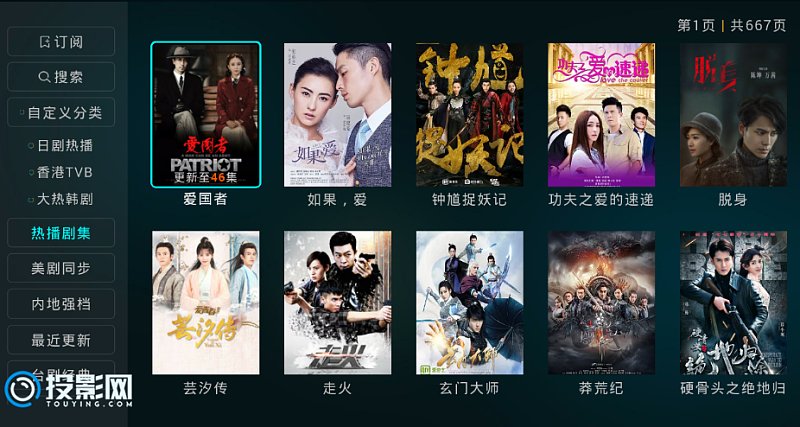Switch to 内地强档 section
The image size is (800, 427).
(x=61, y=303)
